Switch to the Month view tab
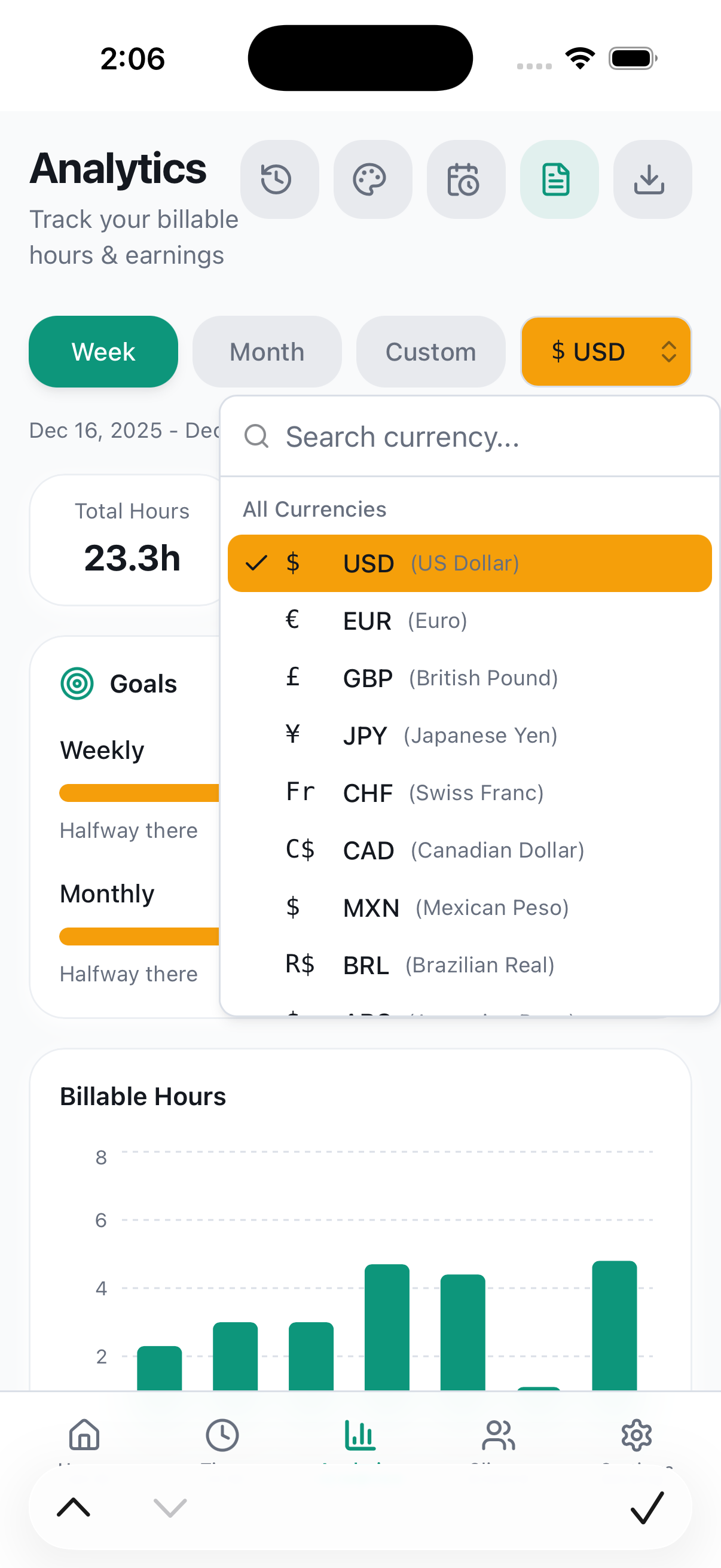 (267, 352)
